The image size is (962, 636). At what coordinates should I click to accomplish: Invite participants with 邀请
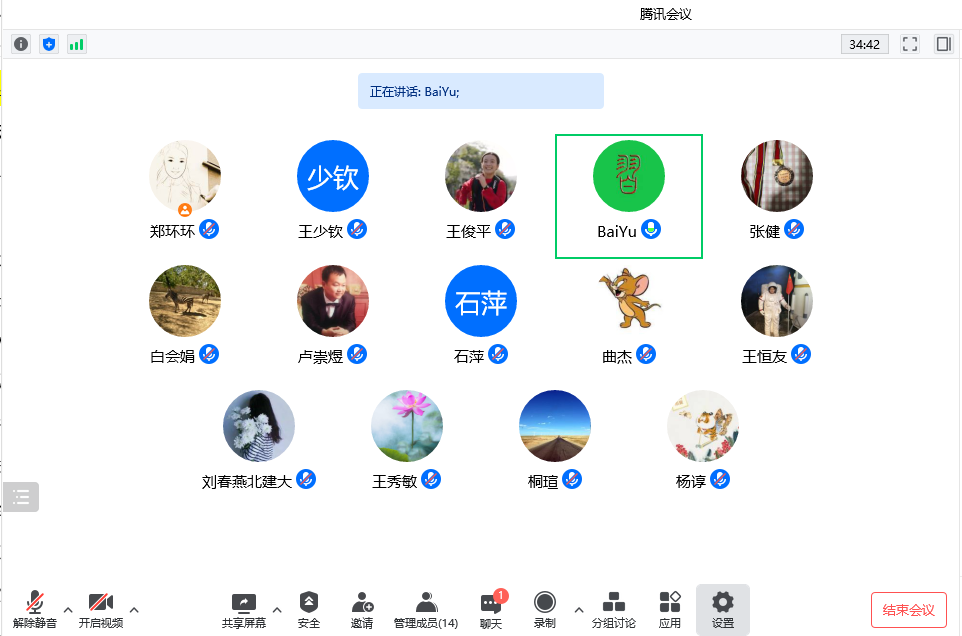click(x=362, y=609)
